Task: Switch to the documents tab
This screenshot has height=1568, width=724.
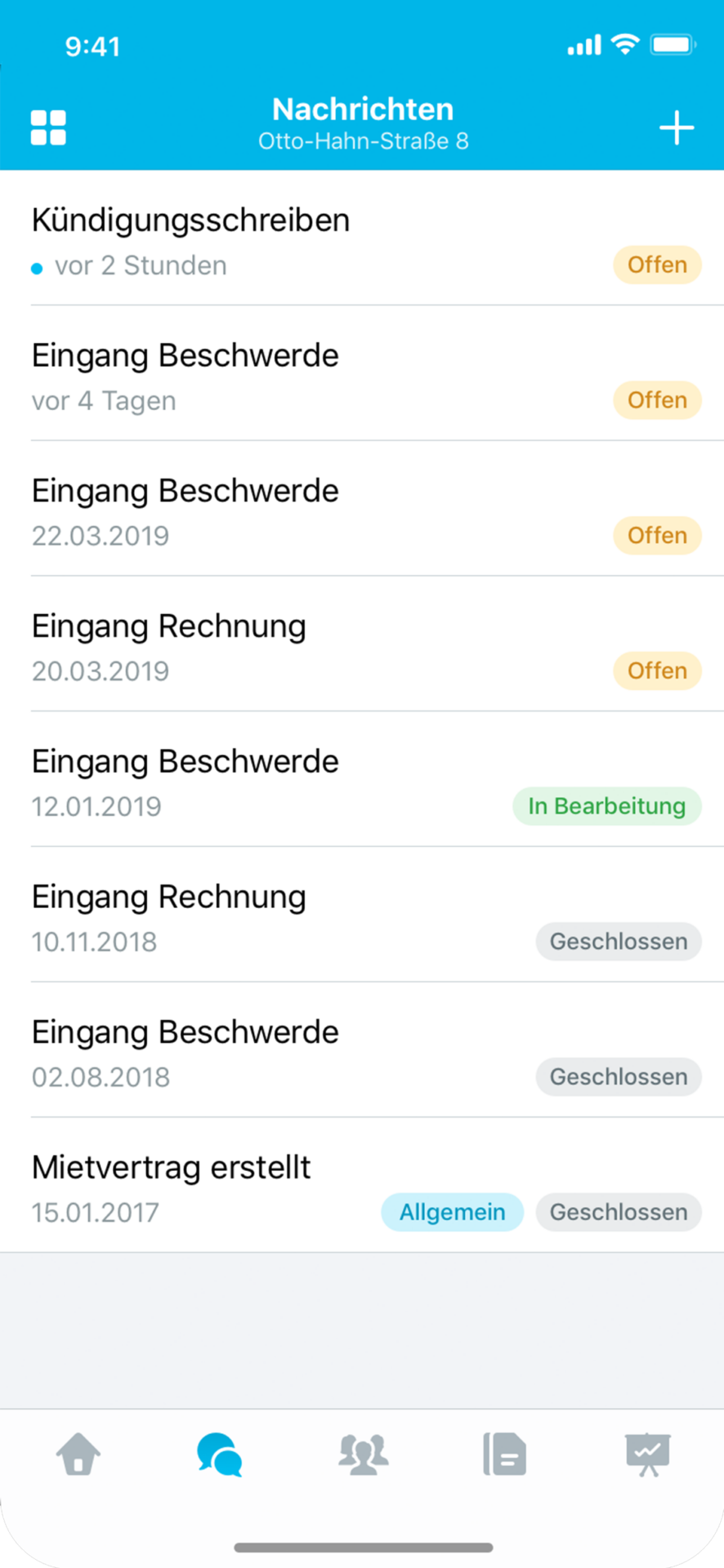Action: [x=505, y=1454]
